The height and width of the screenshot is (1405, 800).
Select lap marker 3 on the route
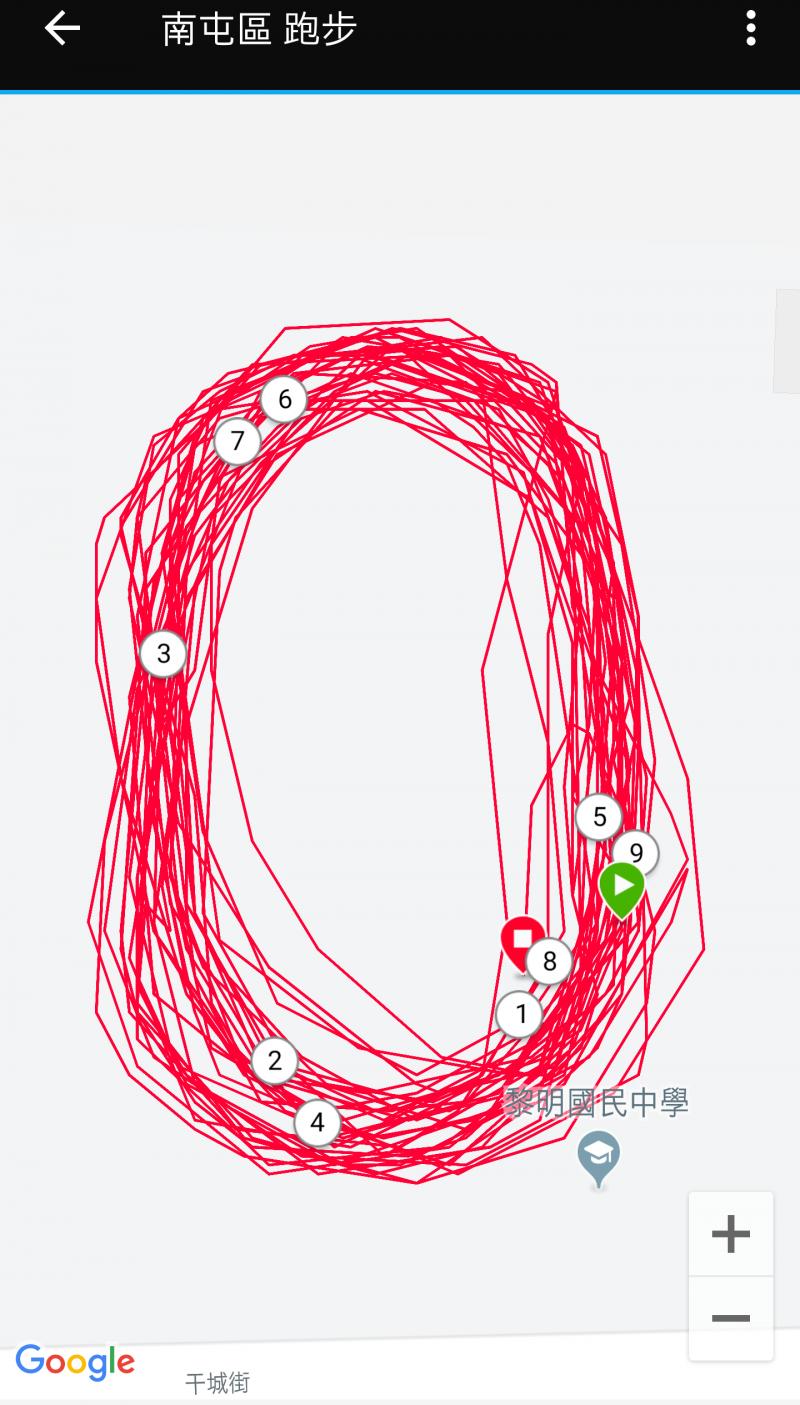point(163,654)
